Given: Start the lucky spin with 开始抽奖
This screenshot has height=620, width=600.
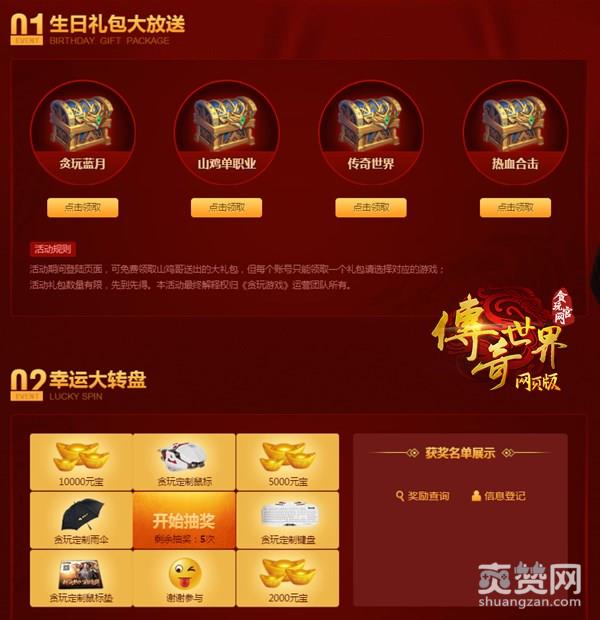Looking at the screenshot, I should tap(184, 520).
